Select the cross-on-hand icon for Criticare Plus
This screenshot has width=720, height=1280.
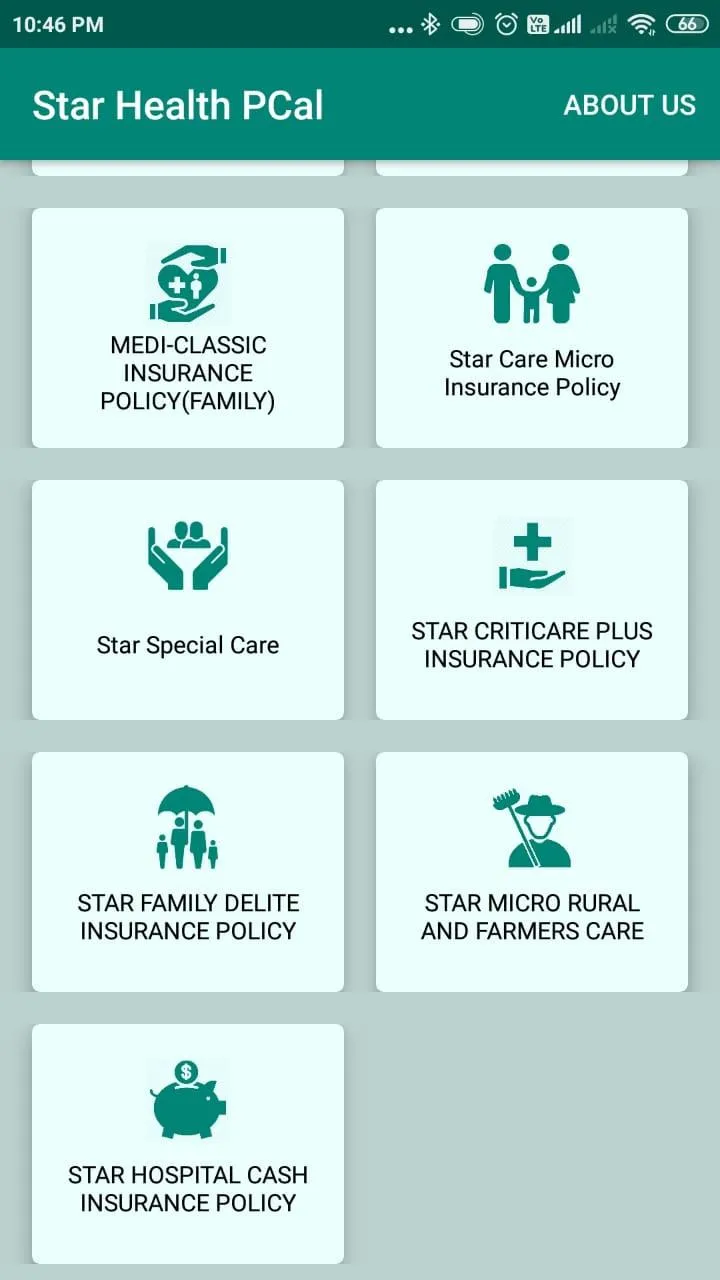[x=531, y=553]
